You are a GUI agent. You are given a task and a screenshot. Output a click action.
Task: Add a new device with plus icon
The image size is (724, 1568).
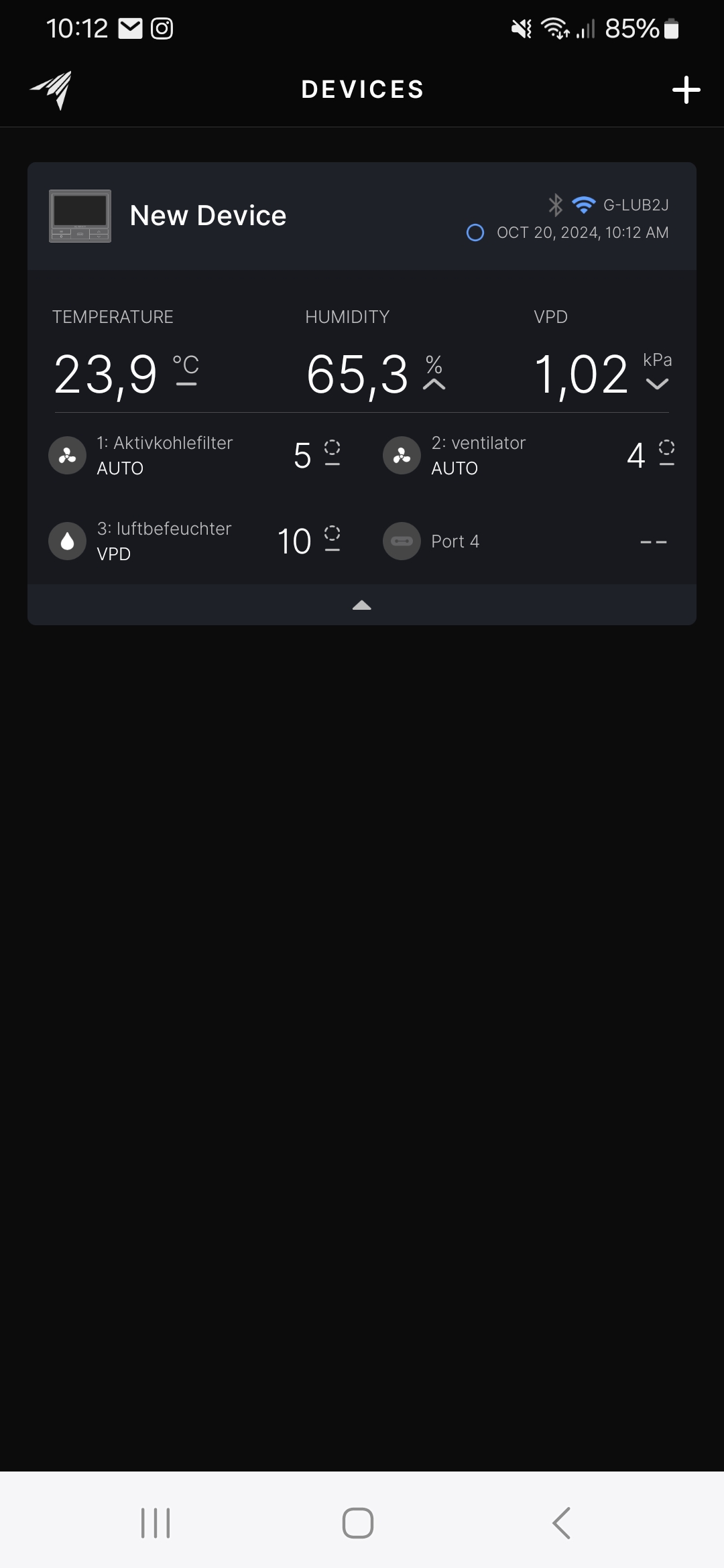pyautogui.click(x=686, y=90)
